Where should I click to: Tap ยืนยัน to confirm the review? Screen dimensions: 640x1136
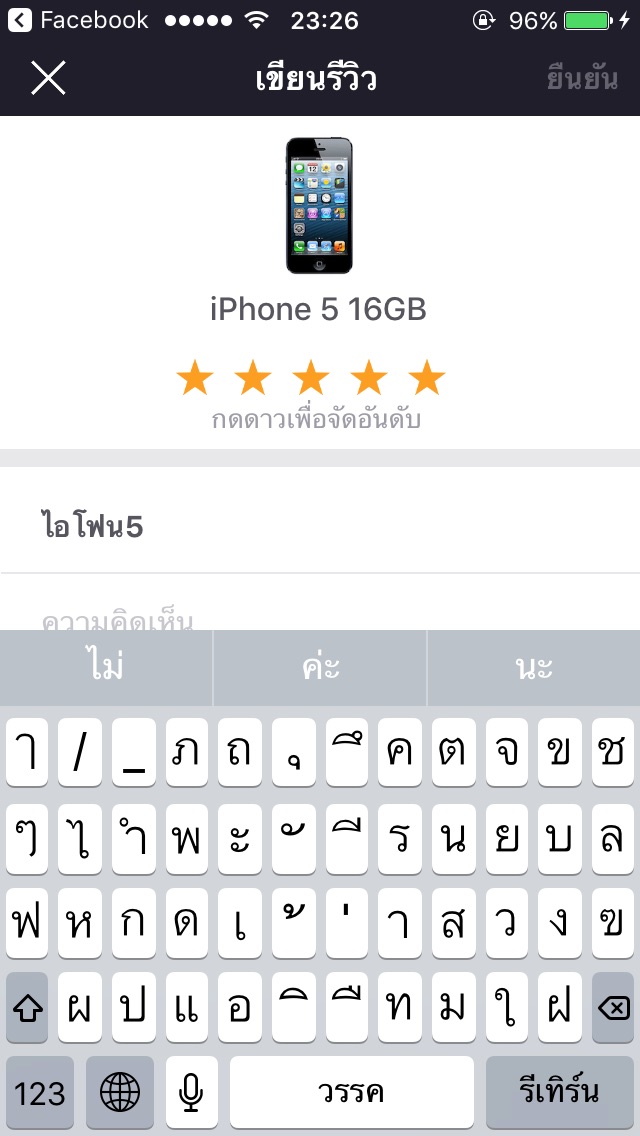pyautogui.click(x=582, y=78)
